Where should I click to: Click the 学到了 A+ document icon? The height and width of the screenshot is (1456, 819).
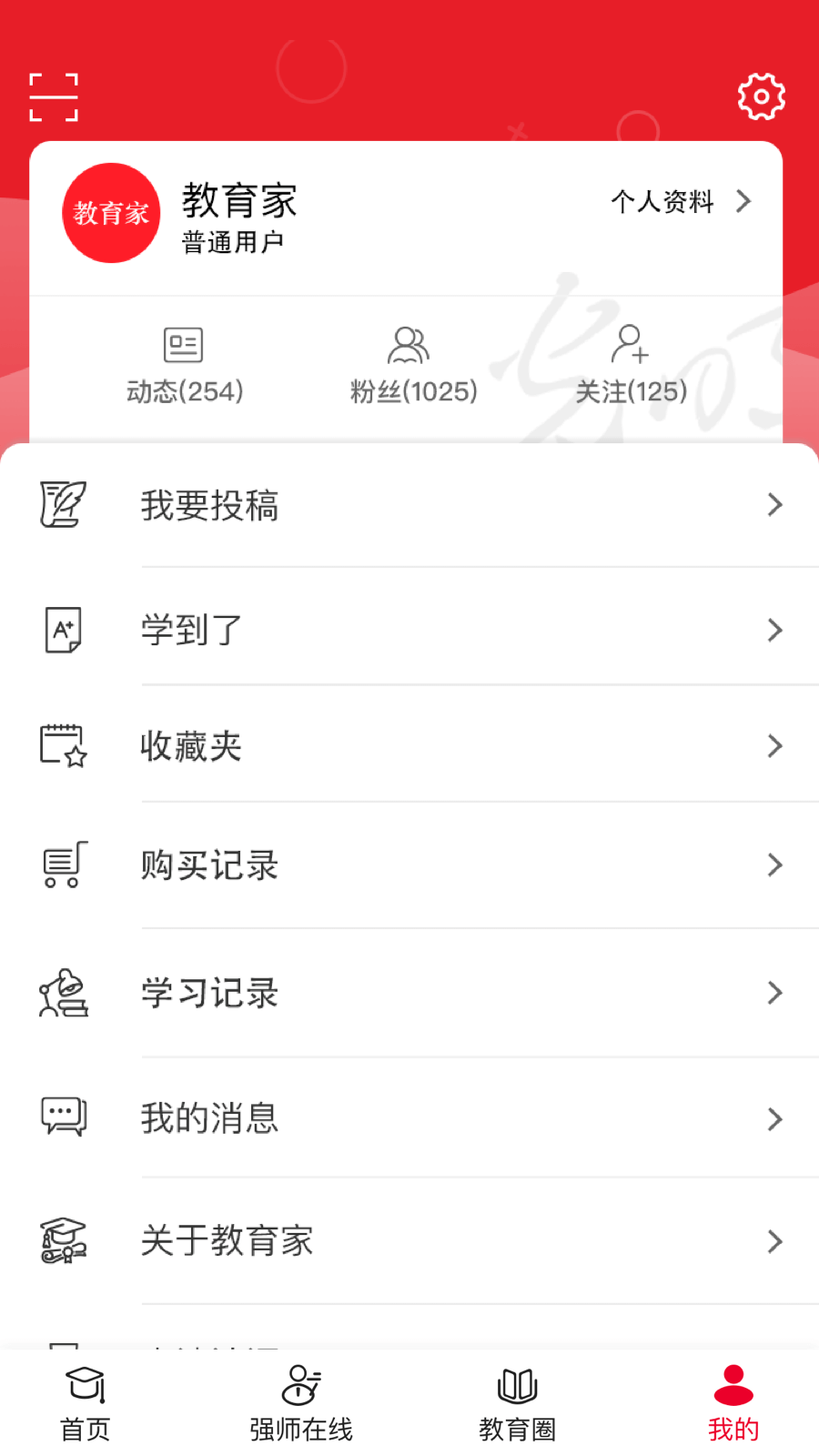(x=63, y=629)
